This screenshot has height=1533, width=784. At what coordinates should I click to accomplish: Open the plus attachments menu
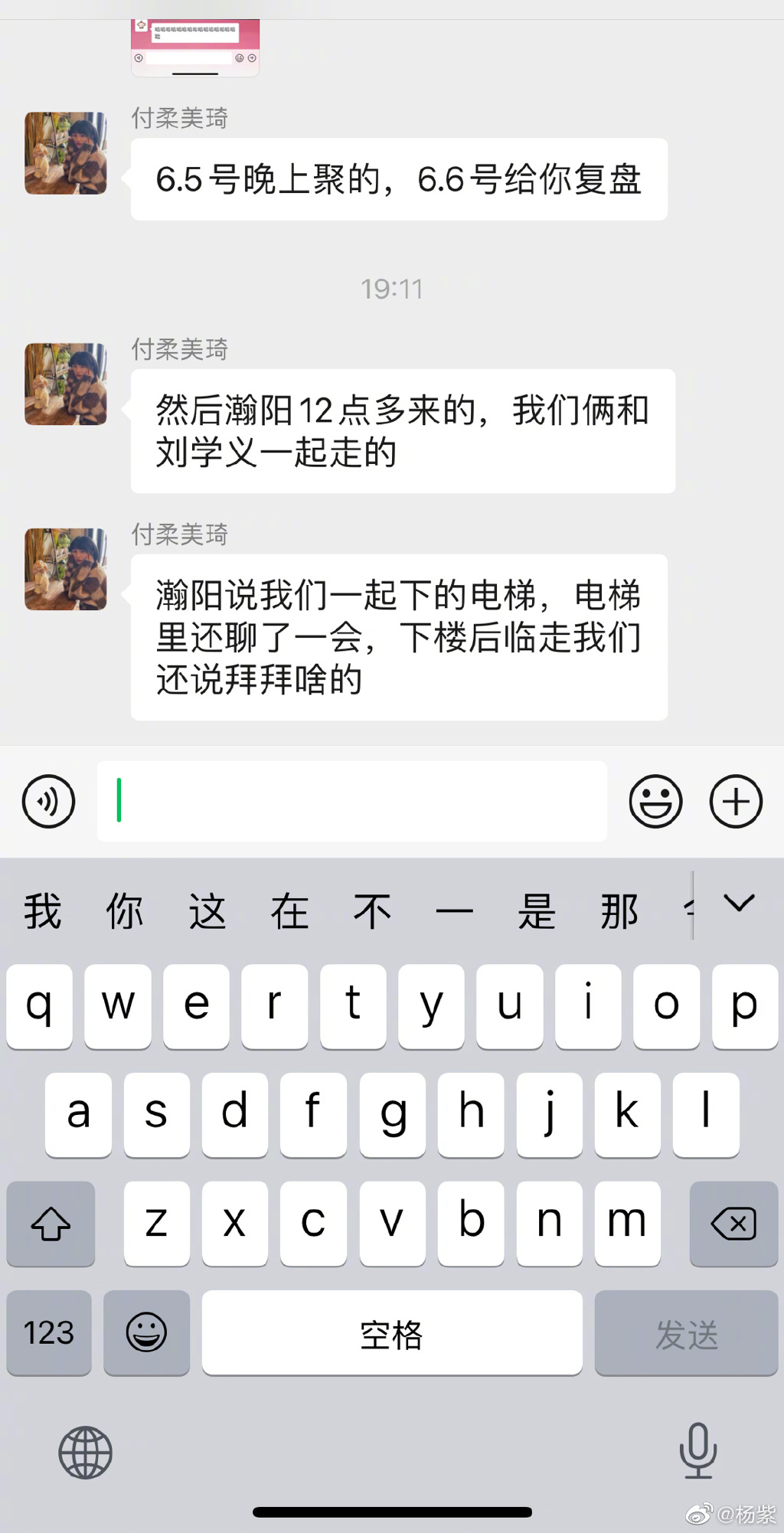pyautogui.click(x=736, y=802)
